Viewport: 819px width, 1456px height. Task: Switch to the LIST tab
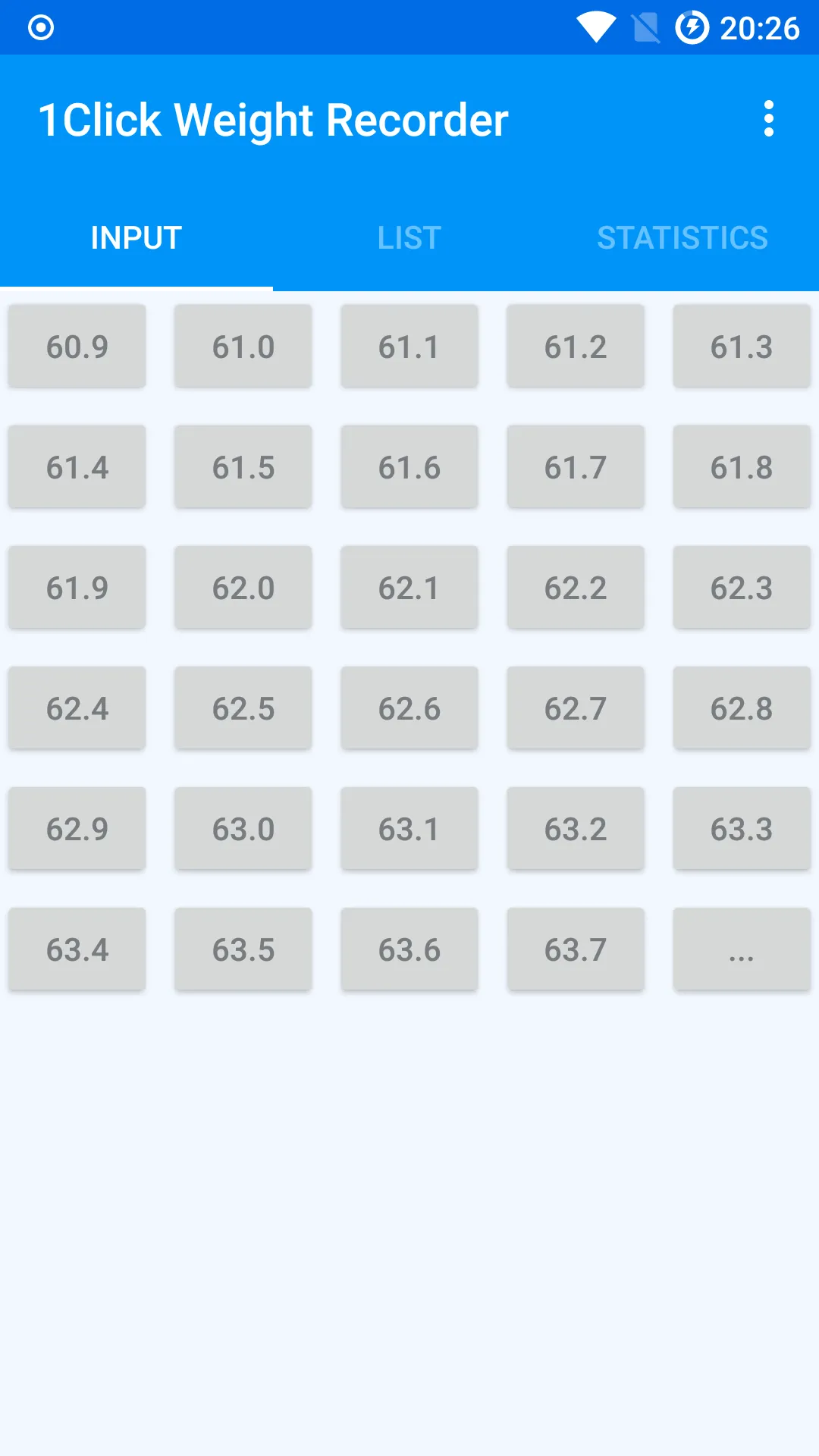coord(409,237)
